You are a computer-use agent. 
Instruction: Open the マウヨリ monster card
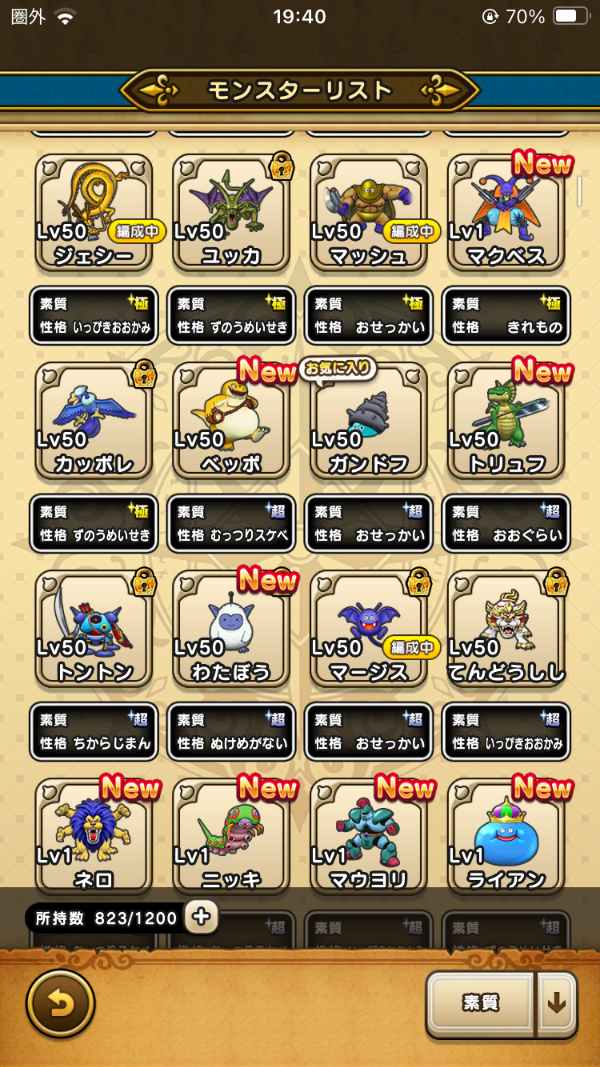pos(368,838)
